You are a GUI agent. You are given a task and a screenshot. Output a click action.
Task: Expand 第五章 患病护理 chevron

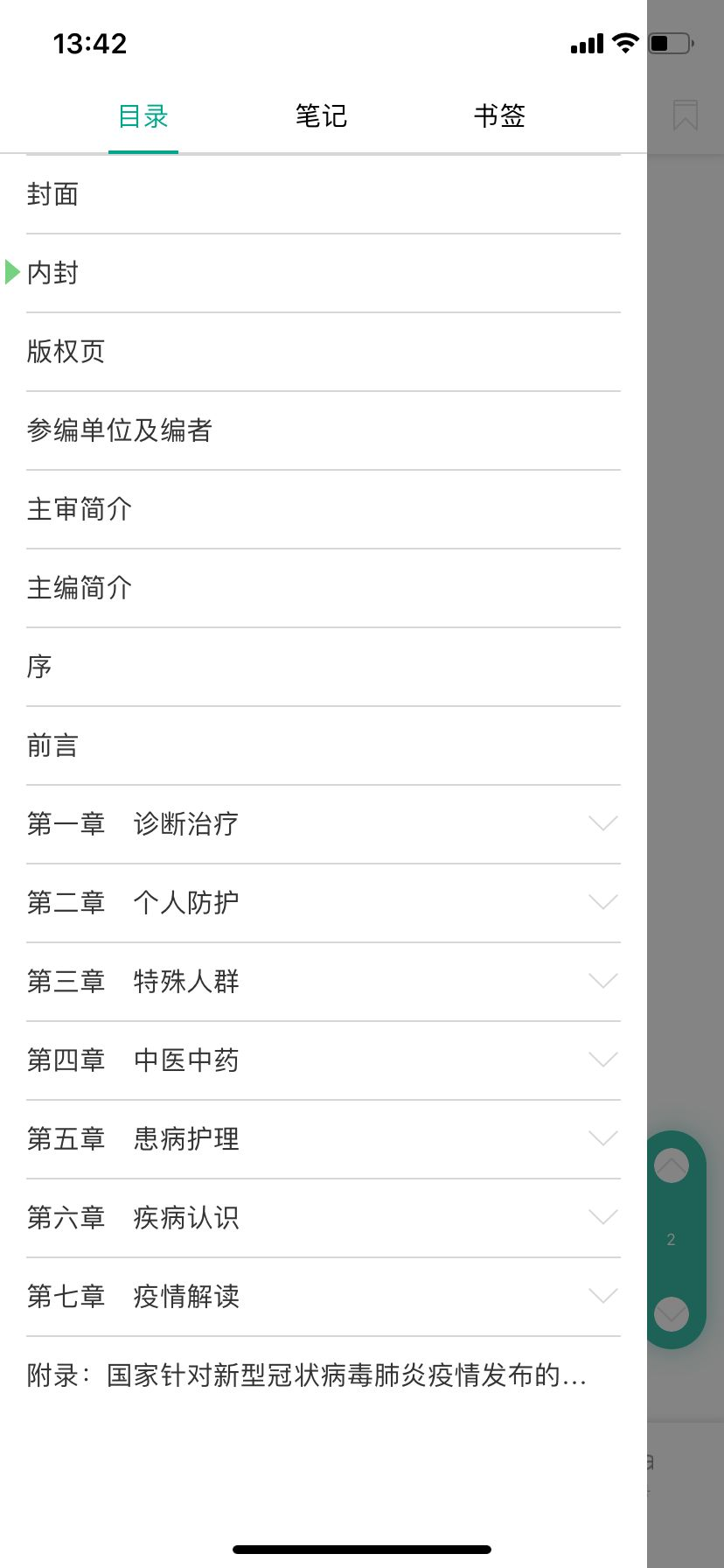603,1138
